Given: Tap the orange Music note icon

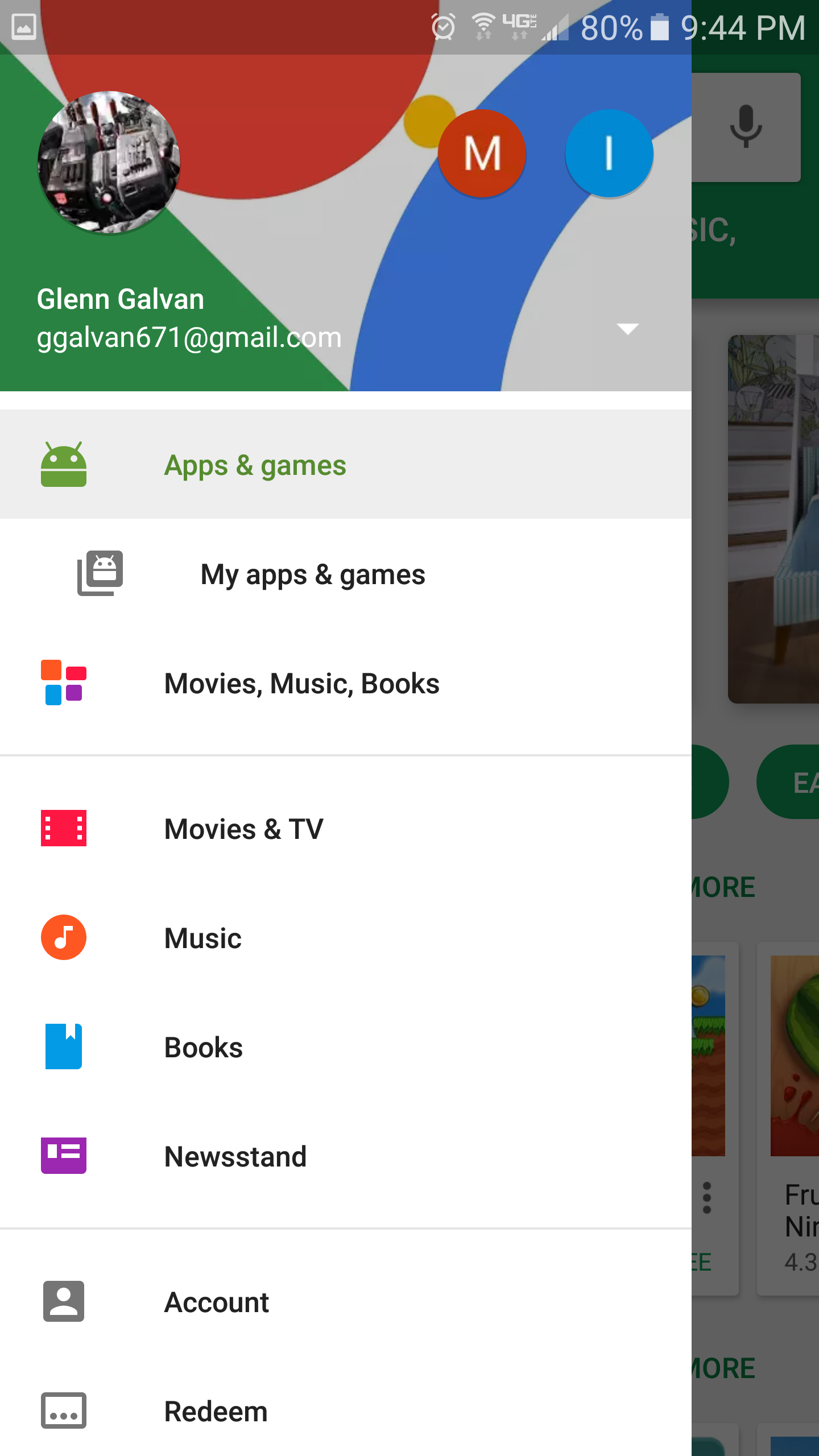Looking at the screenshot, I should 63,937.
